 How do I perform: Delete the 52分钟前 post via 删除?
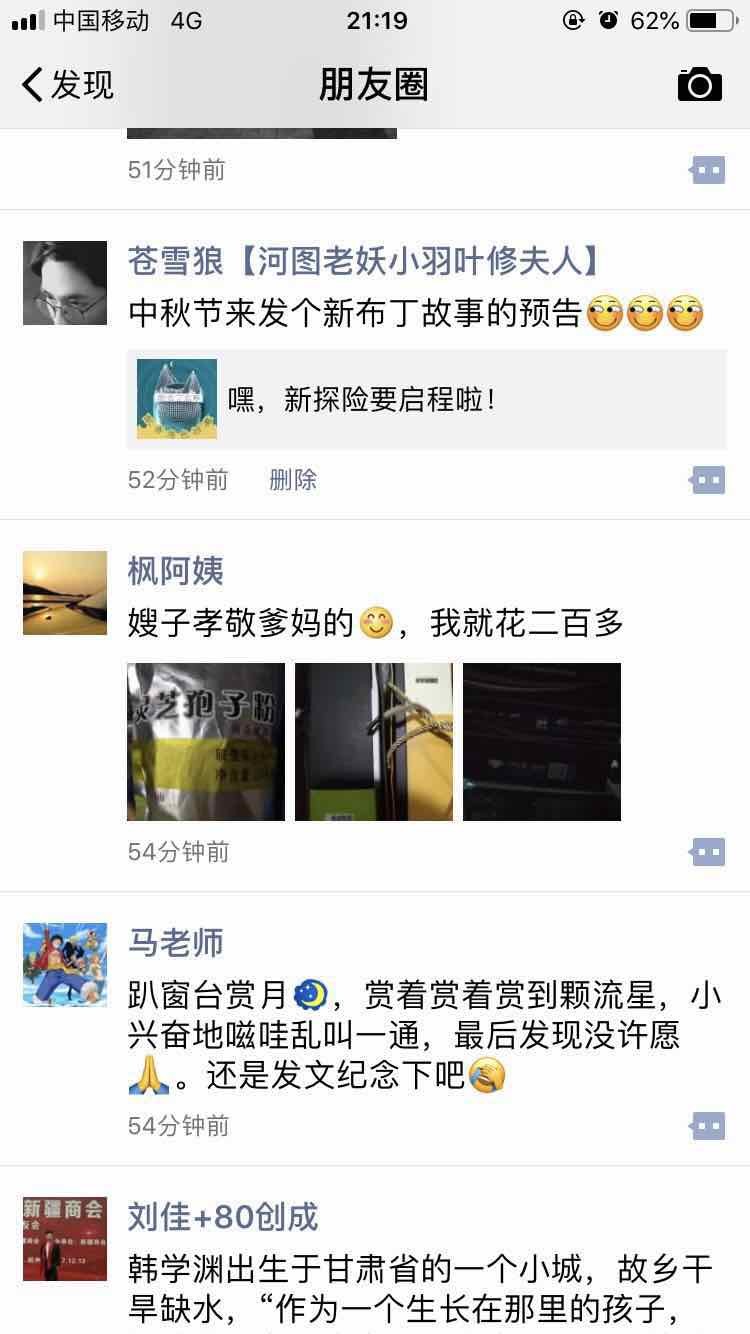[293, 480]
